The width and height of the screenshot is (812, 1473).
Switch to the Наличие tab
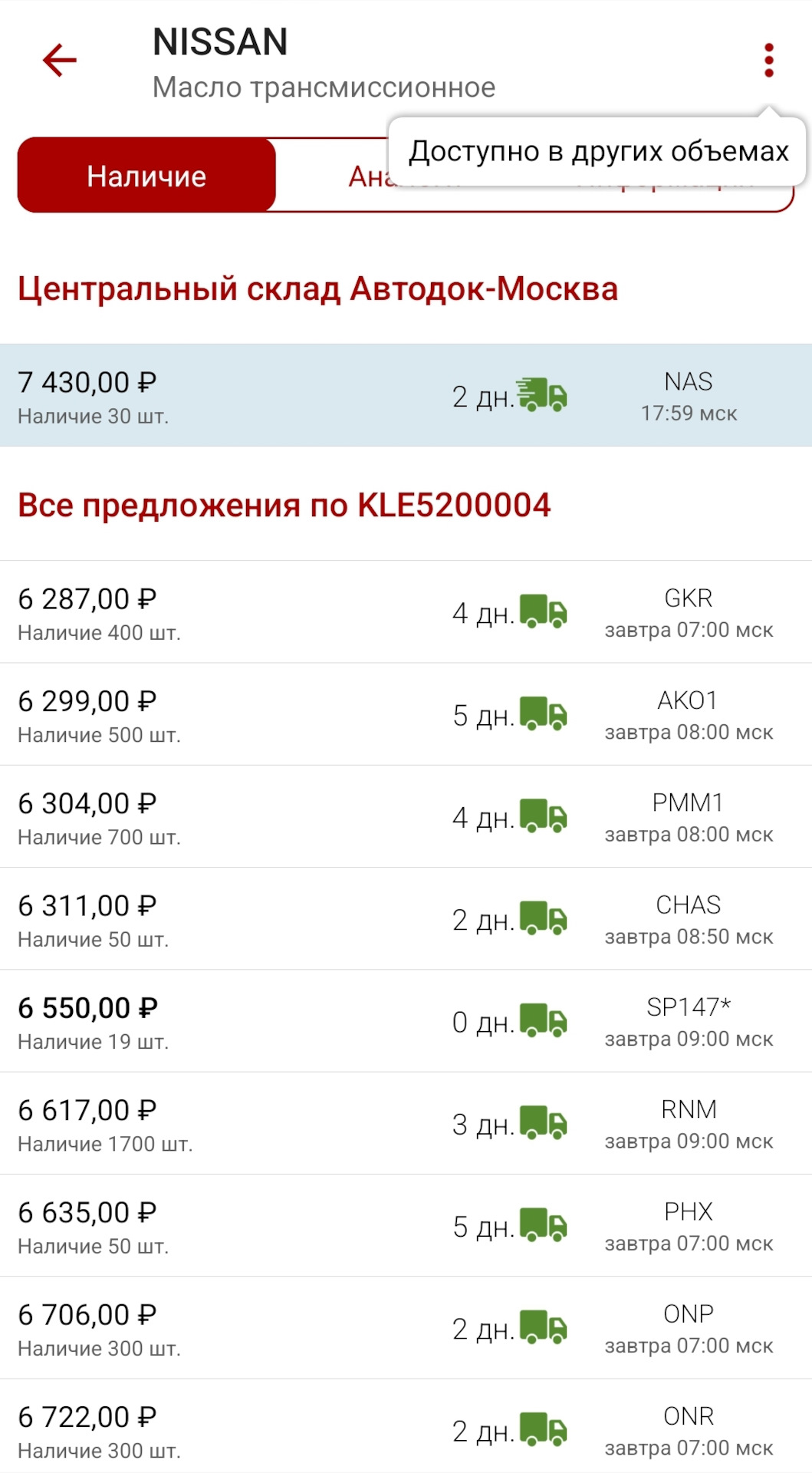(x=146, y=176)
